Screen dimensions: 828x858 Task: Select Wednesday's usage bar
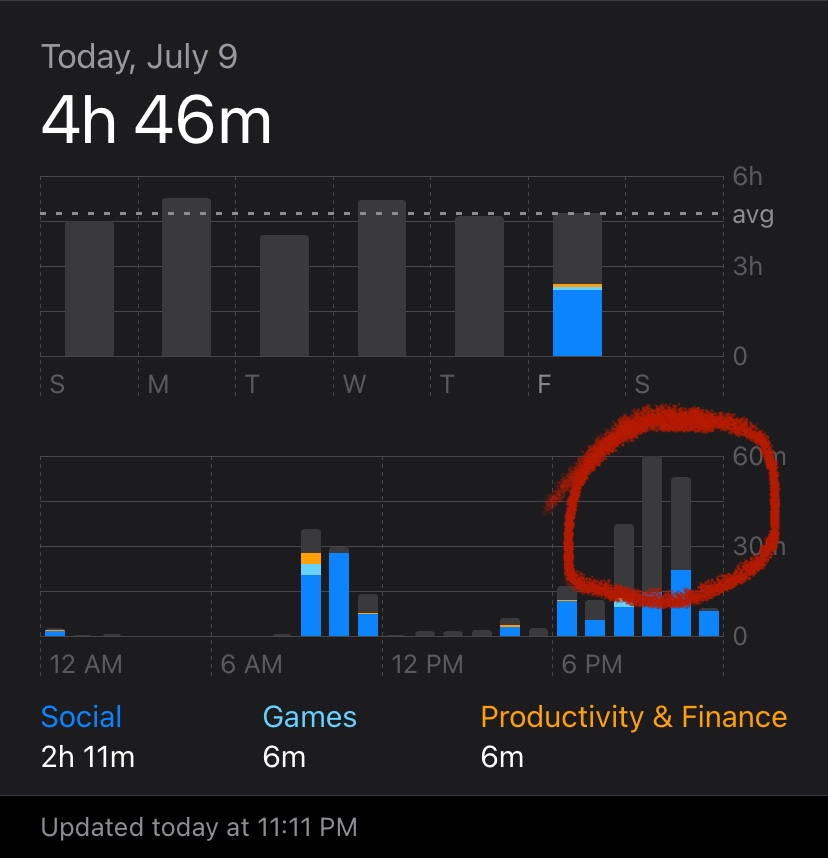coord(382,278)
